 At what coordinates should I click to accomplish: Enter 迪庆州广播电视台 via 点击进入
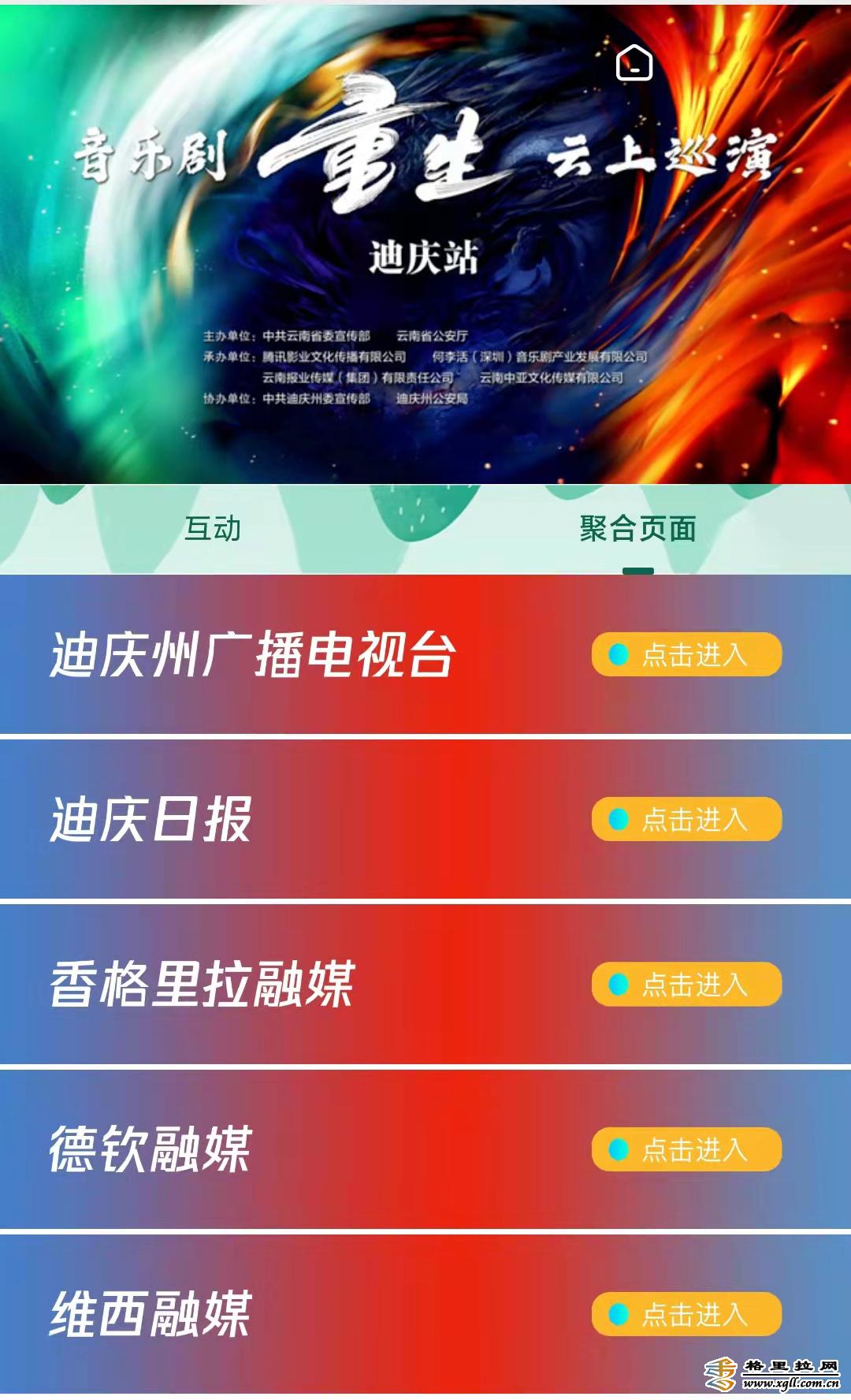(686, 654)
